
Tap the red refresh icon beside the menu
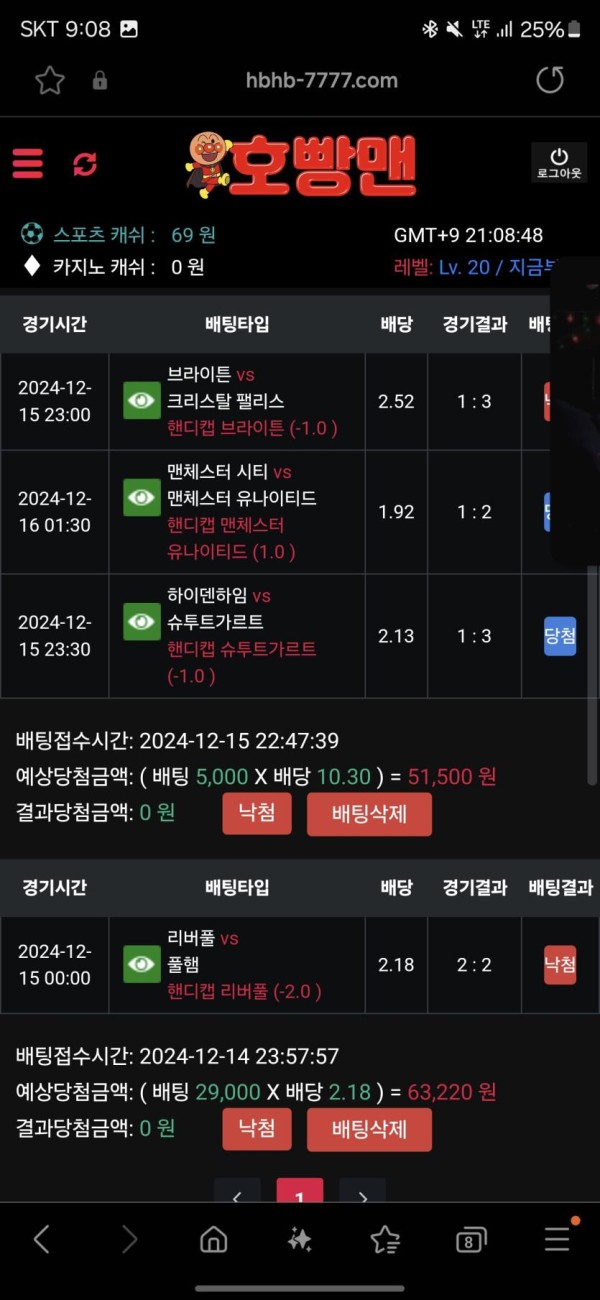click(x=85, y=163)
